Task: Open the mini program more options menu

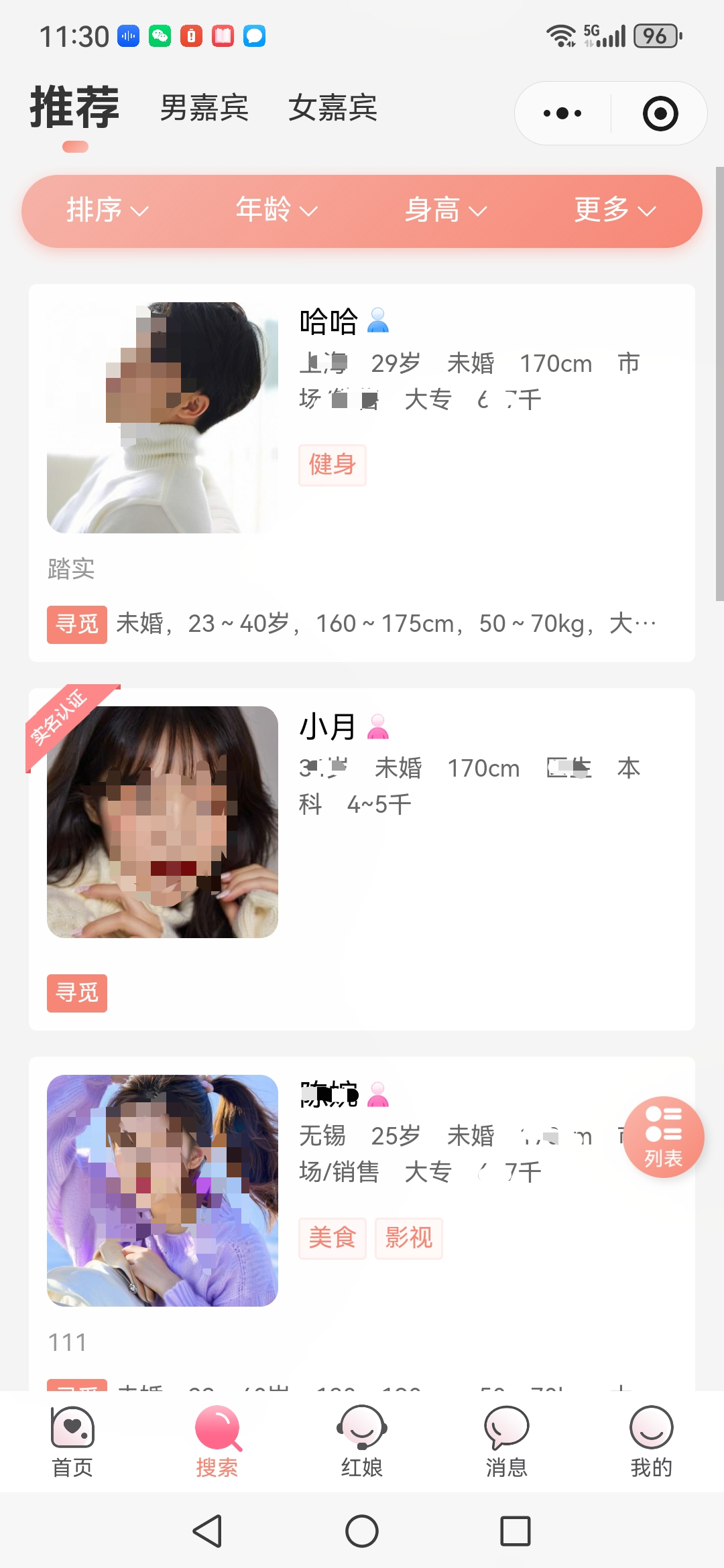Action: (x=562, y=113)
